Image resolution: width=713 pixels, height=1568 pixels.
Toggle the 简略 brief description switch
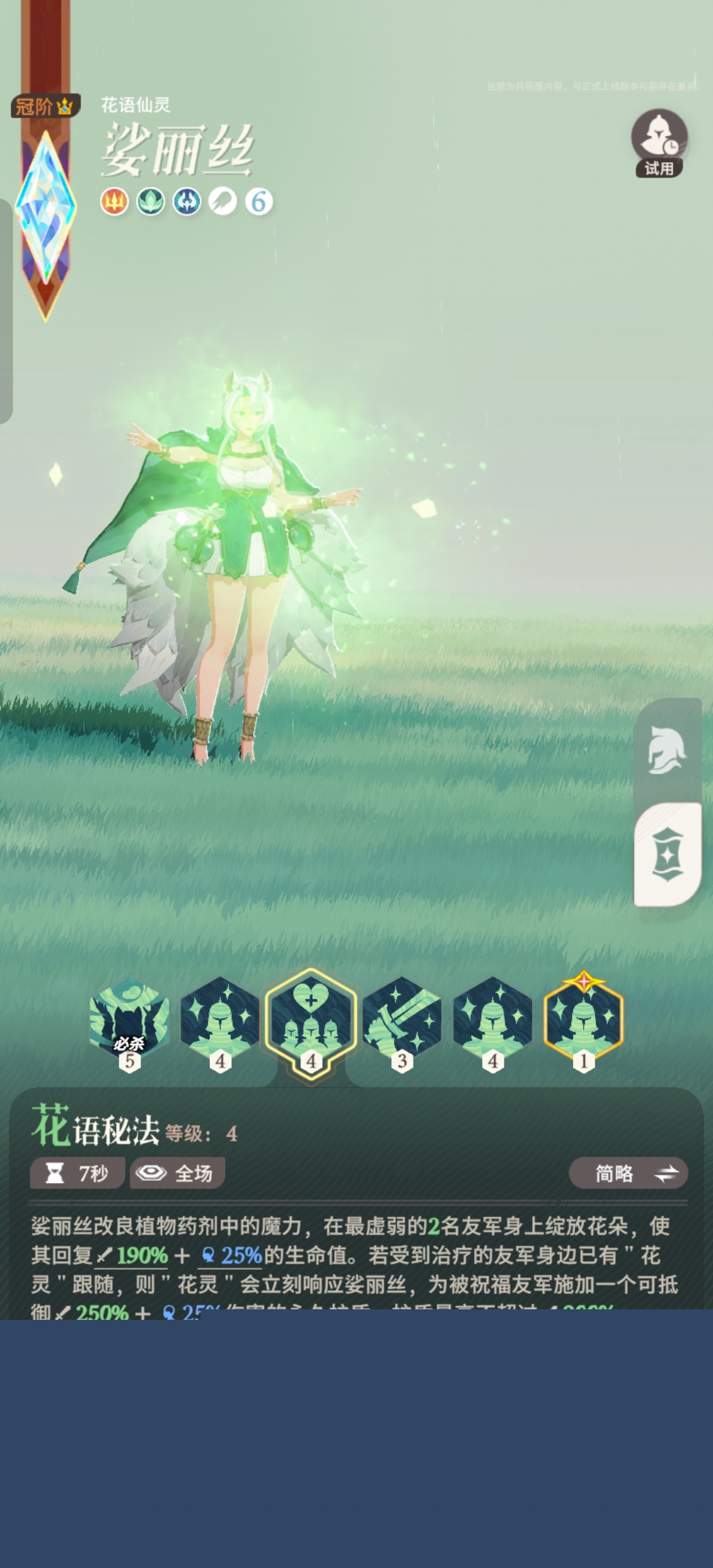click(x=628, y=1173)
